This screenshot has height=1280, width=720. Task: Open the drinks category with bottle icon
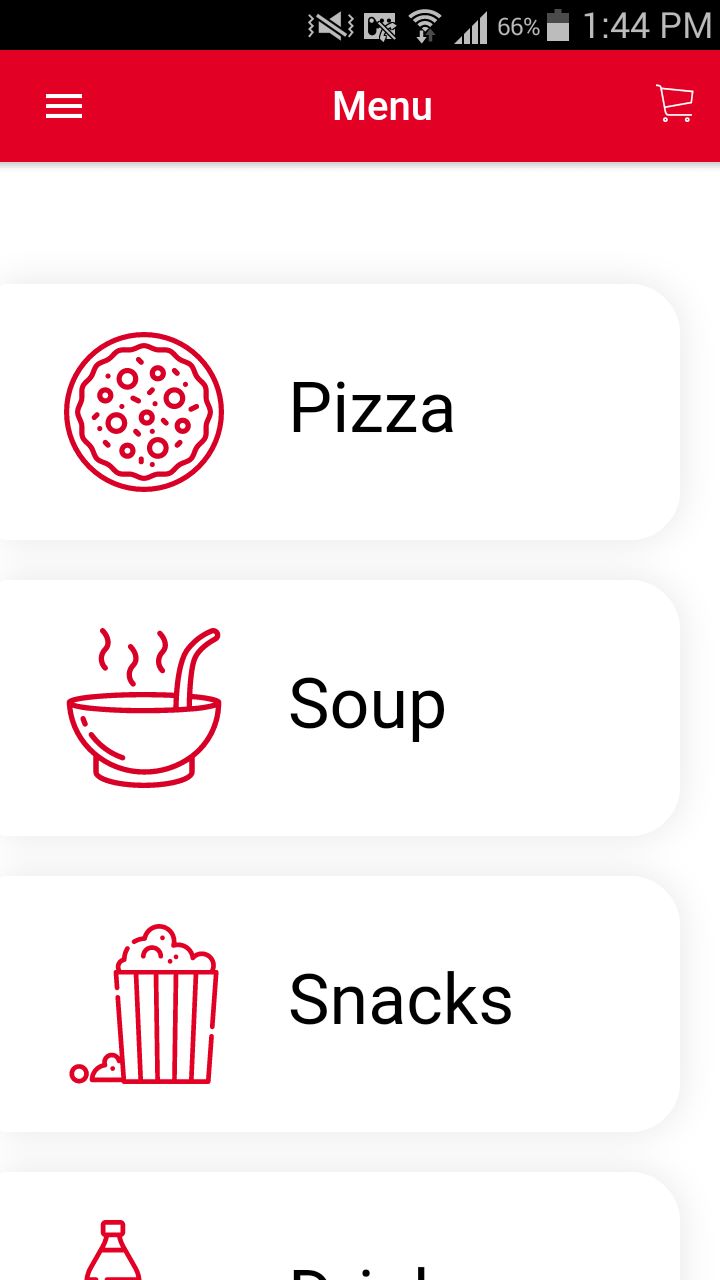pyautogui.click(x=338, y=1226)
